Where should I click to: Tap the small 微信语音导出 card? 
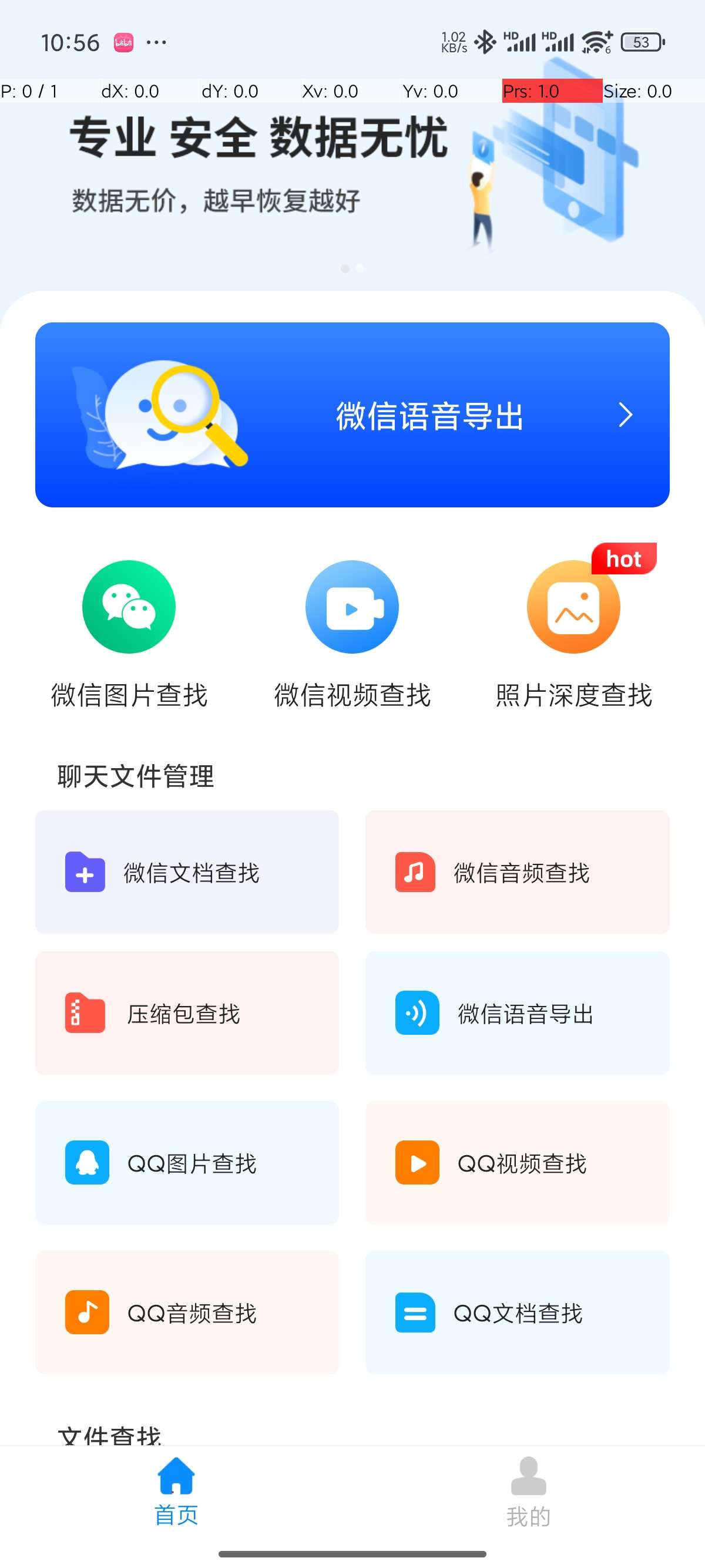517,1013
